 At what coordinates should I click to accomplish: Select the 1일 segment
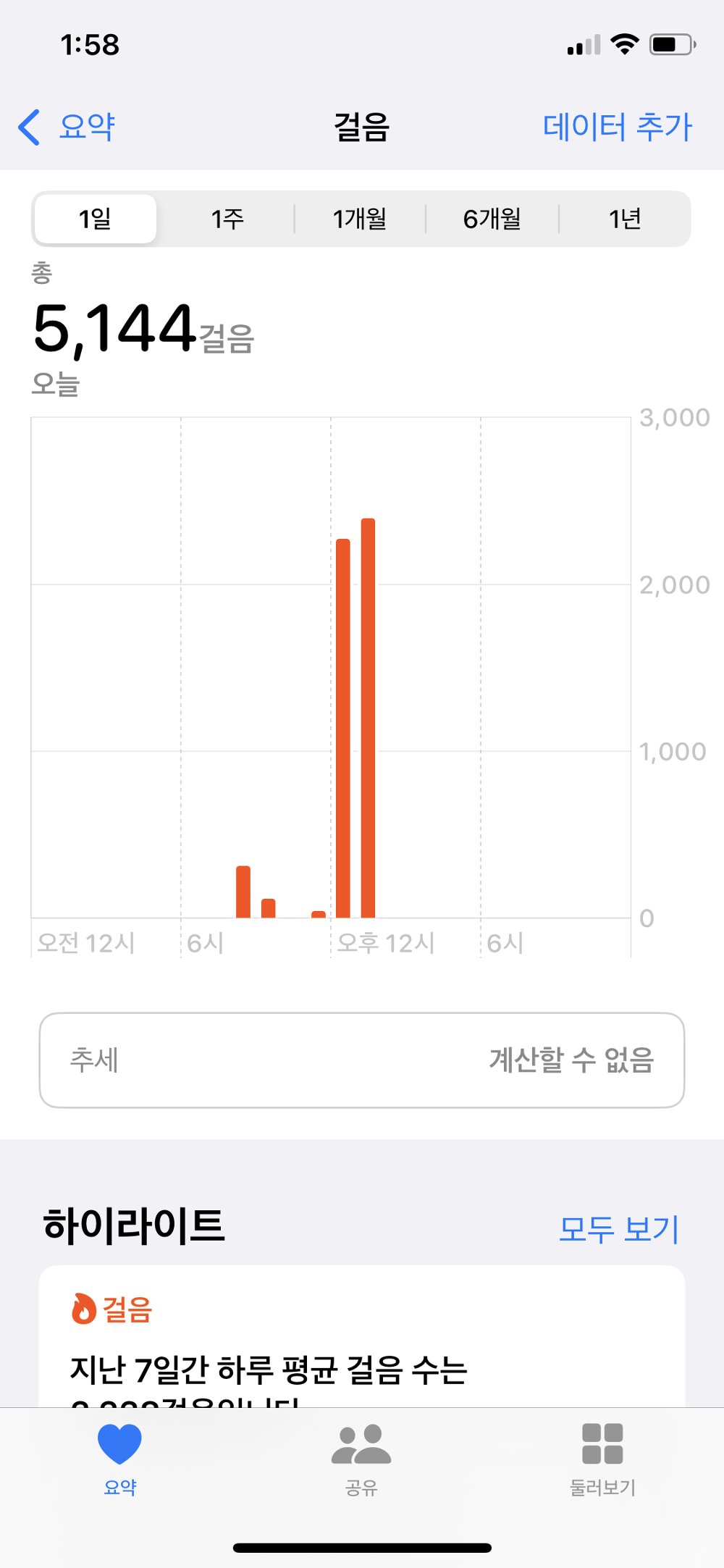(x=95, y=218)
